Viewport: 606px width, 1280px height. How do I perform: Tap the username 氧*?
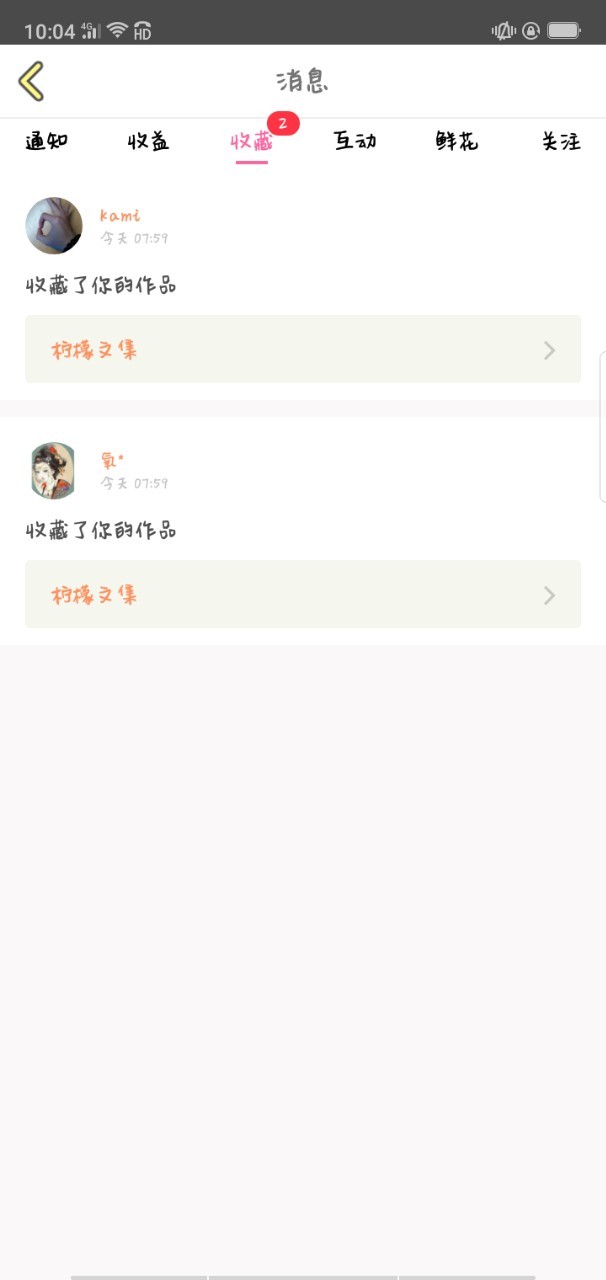tap(112, 460)
